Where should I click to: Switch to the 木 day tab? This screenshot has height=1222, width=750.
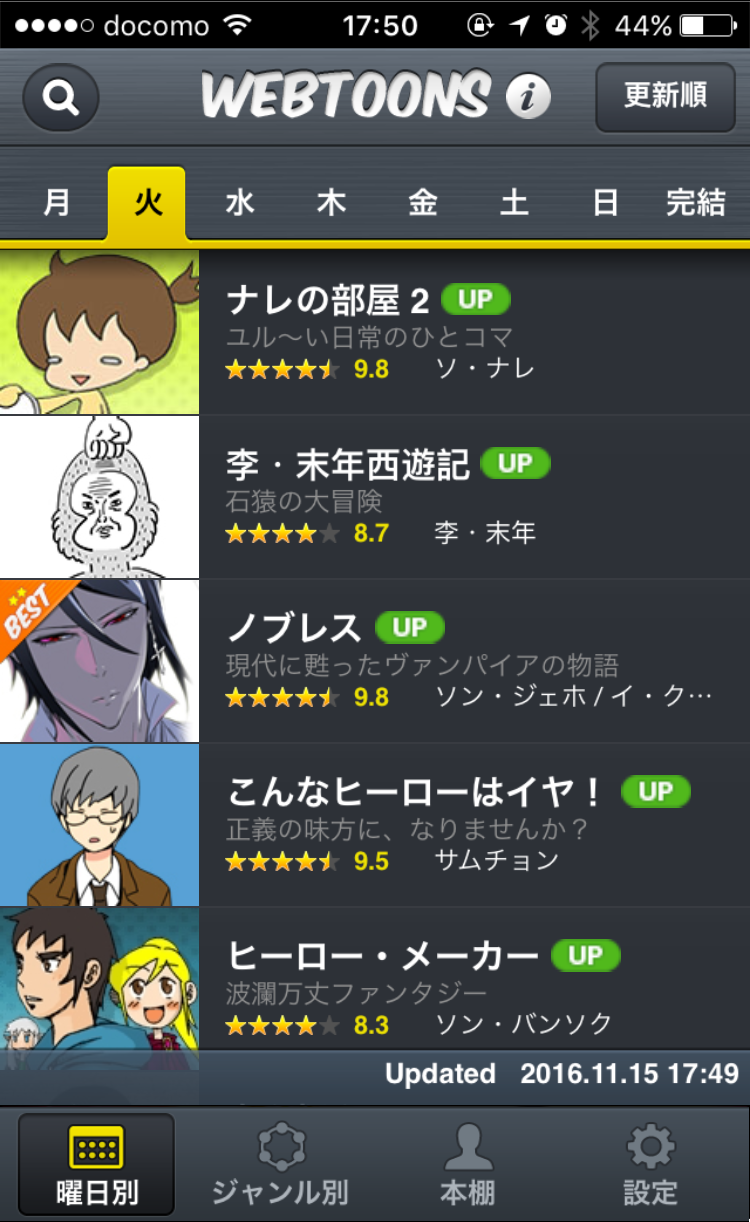(331, 203)
